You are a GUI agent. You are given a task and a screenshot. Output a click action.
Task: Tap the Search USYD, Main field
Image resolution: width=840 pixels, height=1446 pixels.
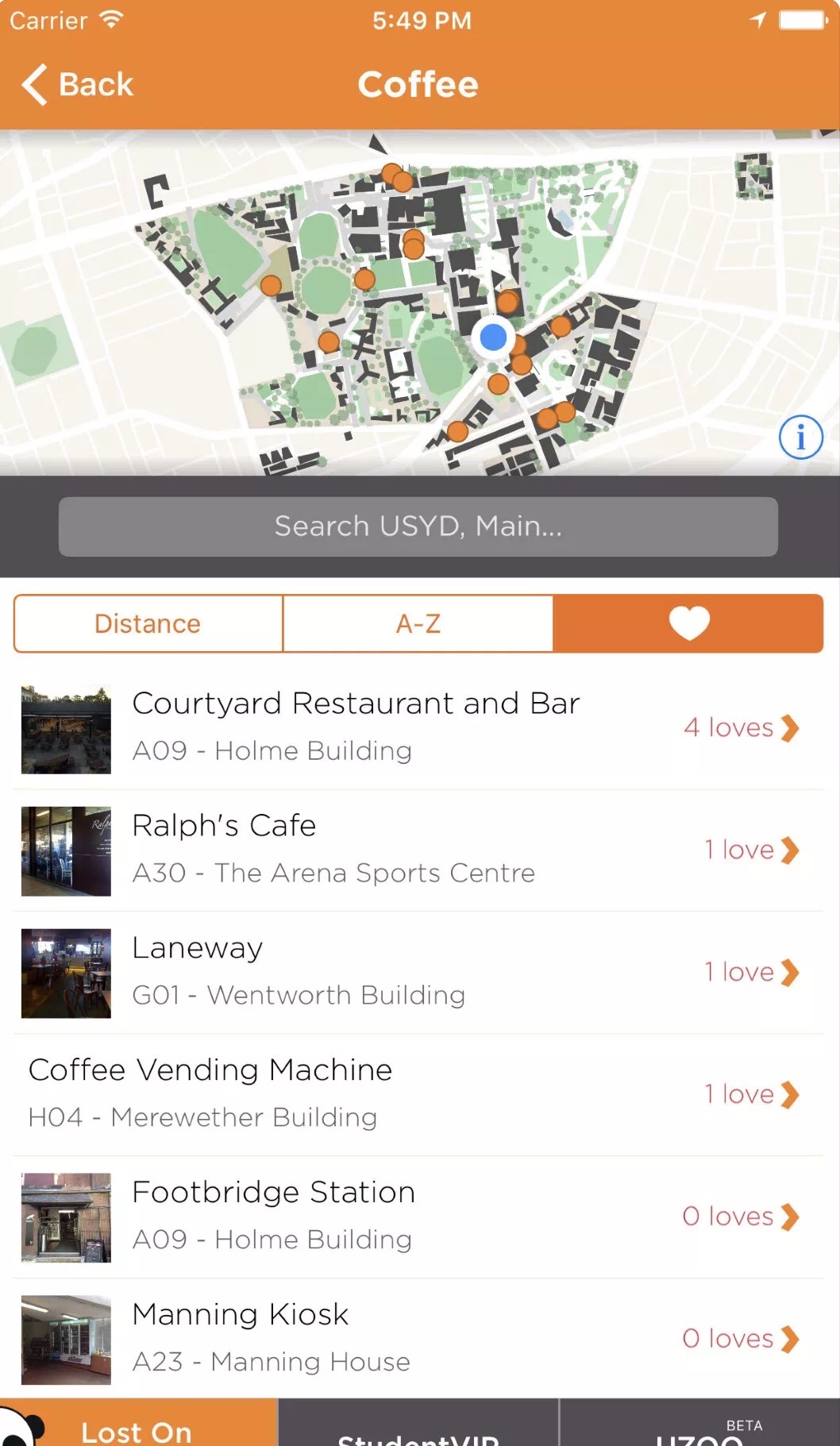(418, 526)
